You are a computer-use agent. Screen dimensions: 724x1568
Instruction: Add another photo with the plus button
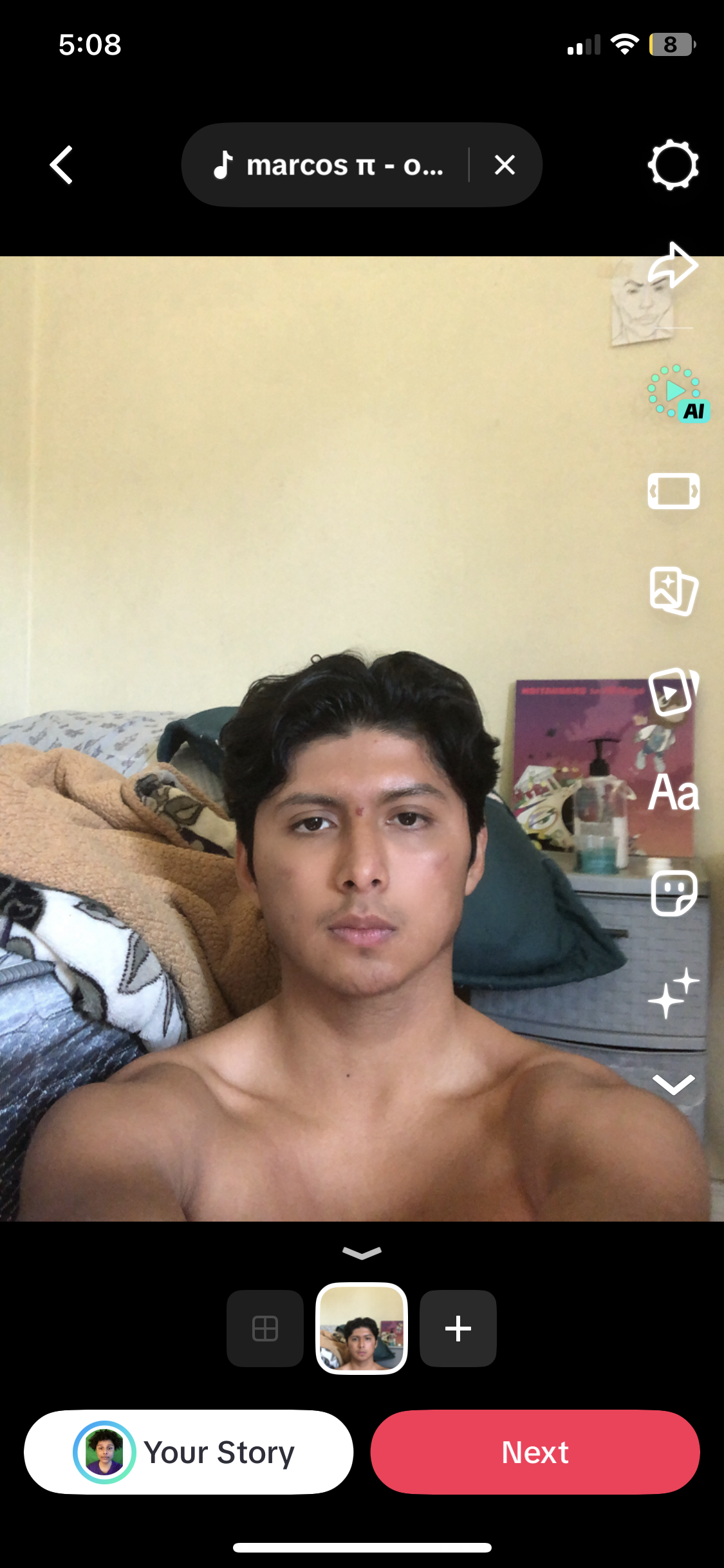458,1328
